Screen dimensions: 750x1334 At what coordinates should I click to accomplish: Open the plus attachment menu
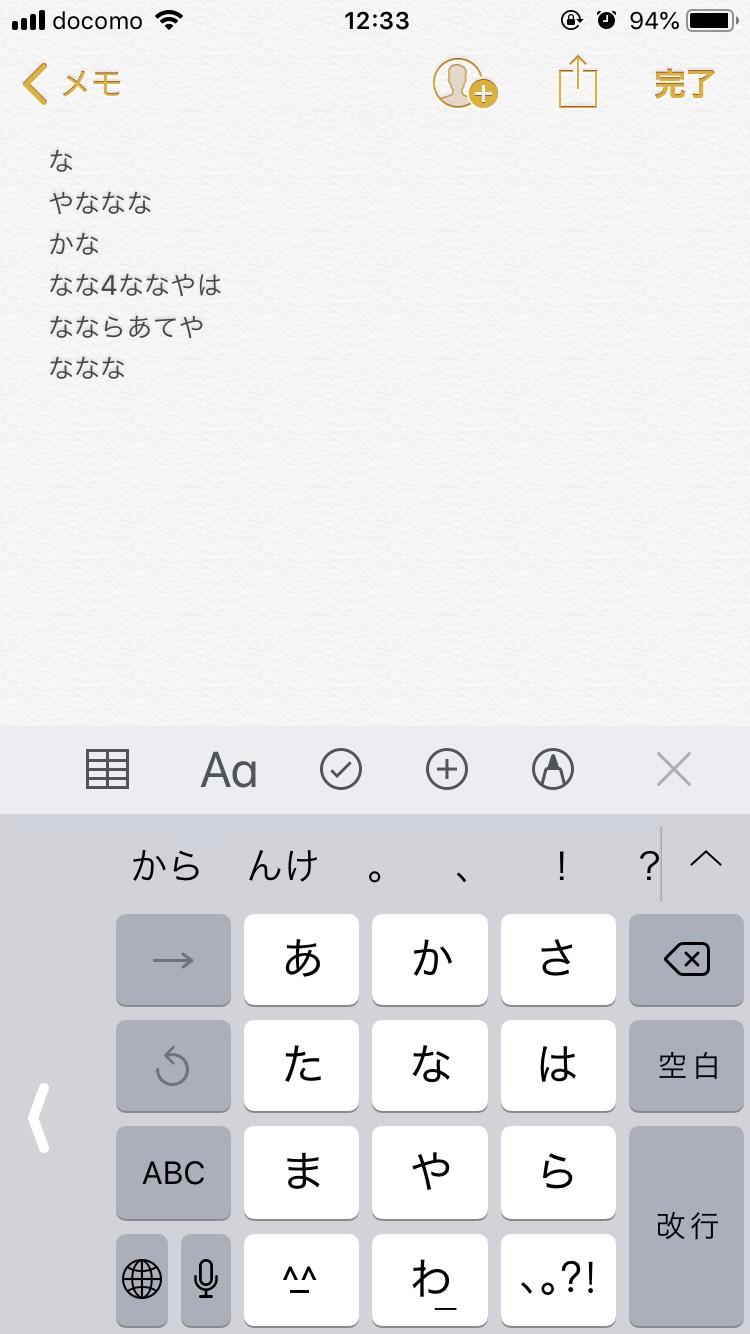[447, 770]
